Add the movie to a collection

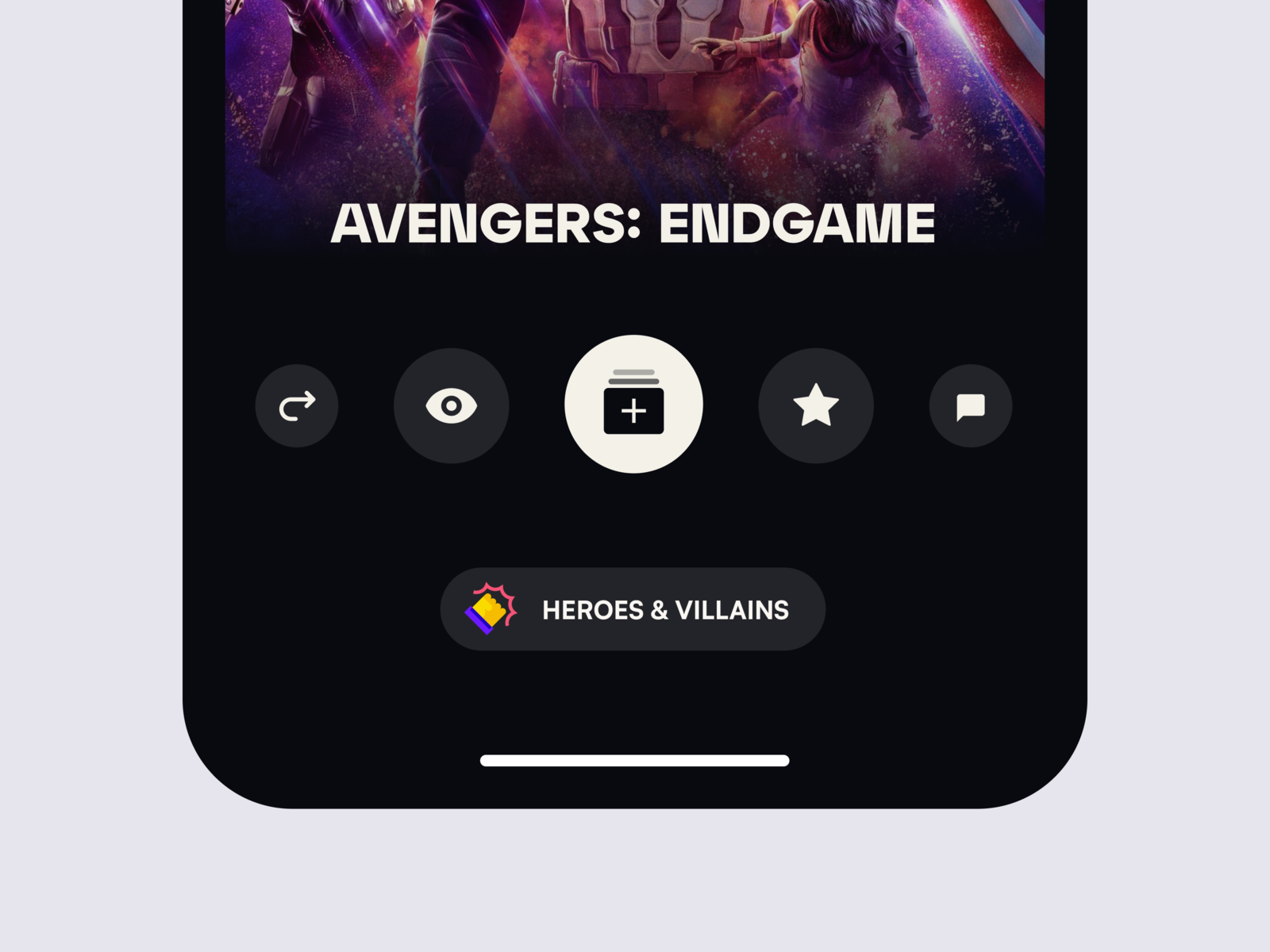coord(633,405)
